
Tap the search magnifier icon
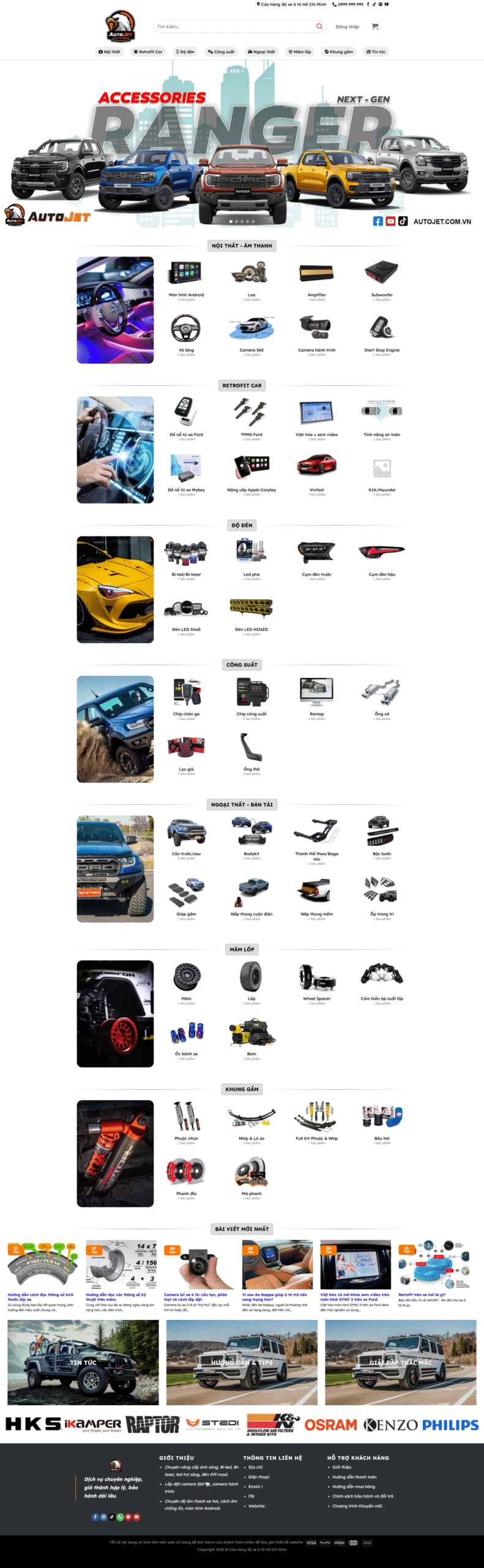pos(319,26)
